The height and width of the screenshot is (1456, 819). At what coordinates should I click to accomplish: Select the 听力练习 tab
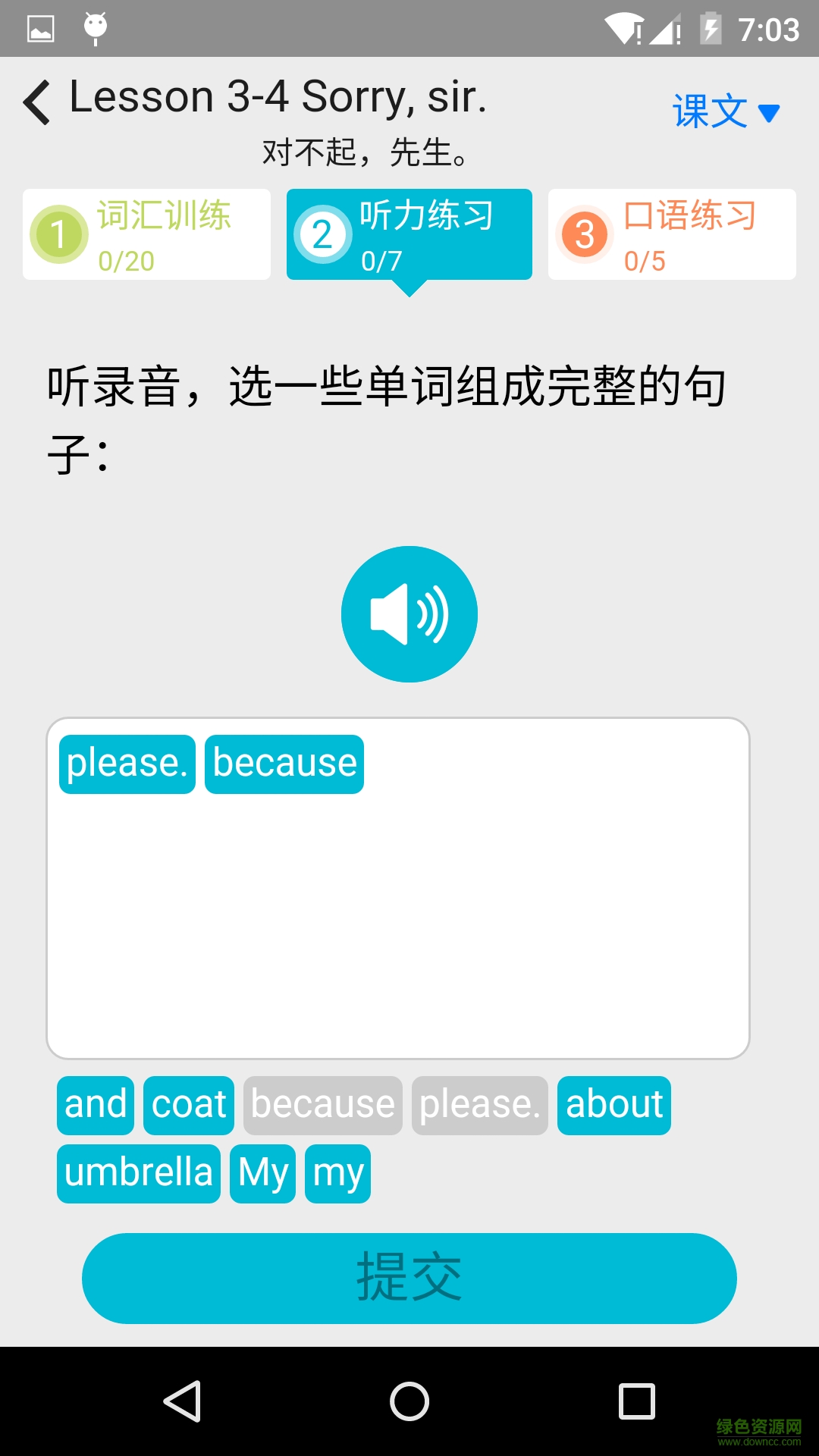(x=409, y=234)
